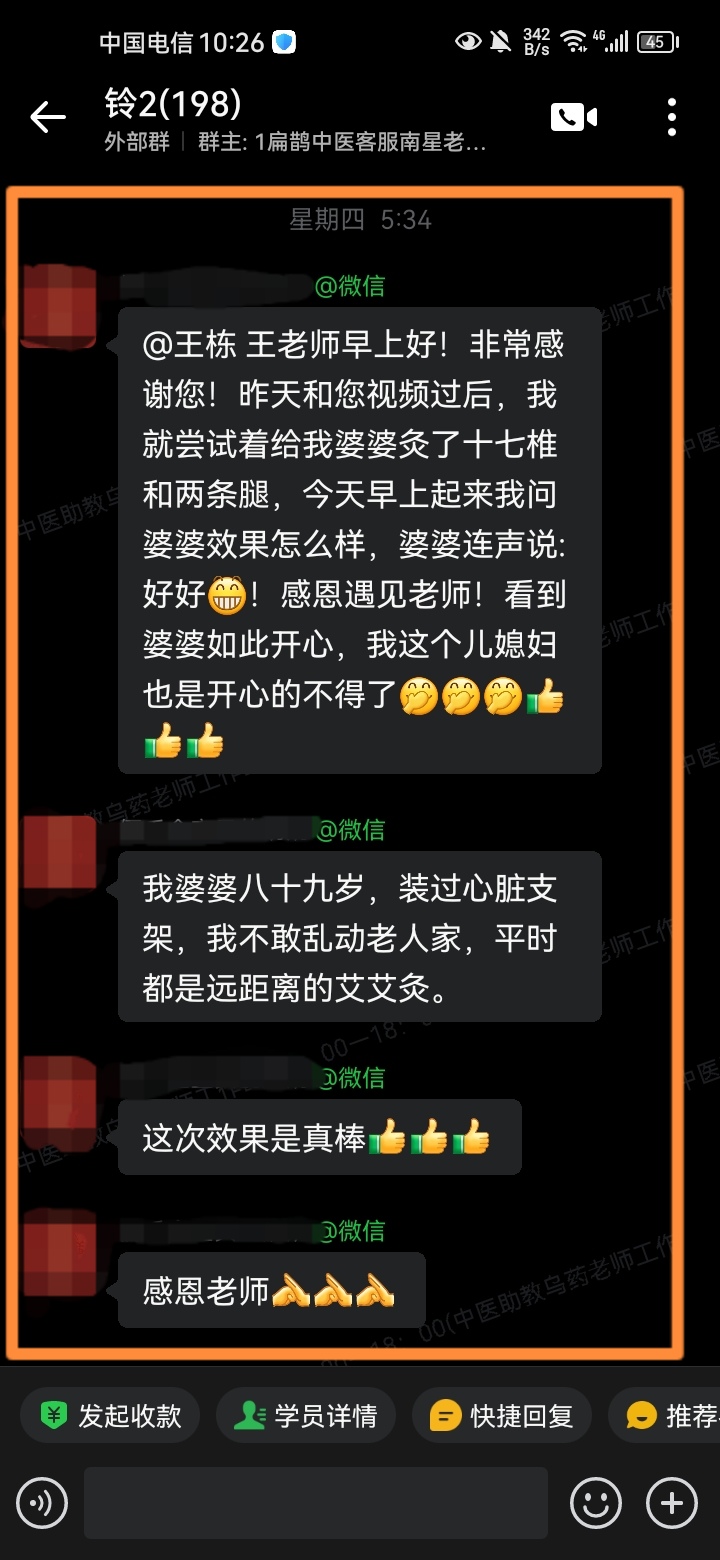Screen dimensions: 720x1560
Task: Tap the 发起收款 chip
Action: coord(111,1416)
